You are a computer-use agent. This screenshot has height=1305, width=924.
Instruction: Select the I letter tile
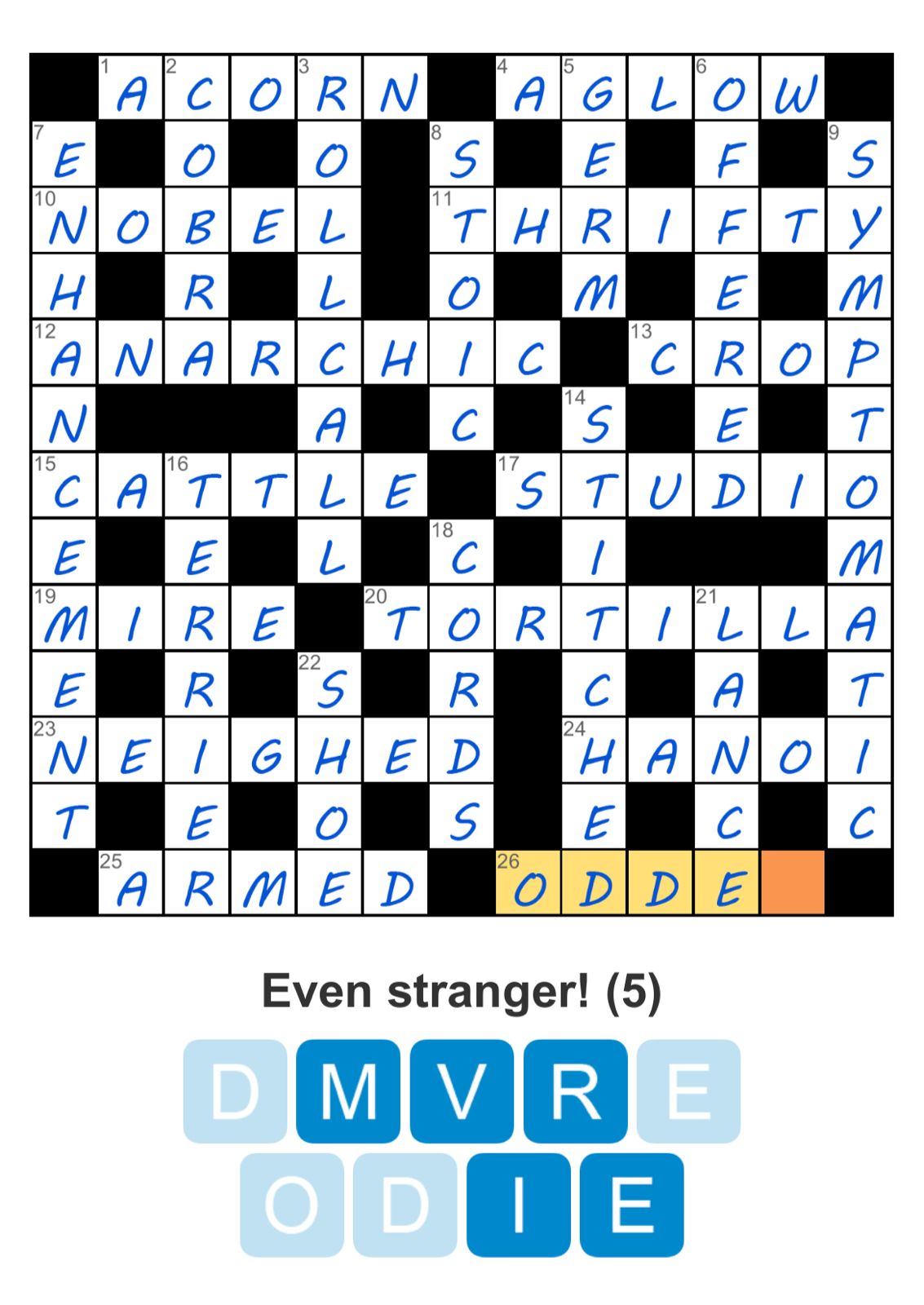pos(518,1205)
